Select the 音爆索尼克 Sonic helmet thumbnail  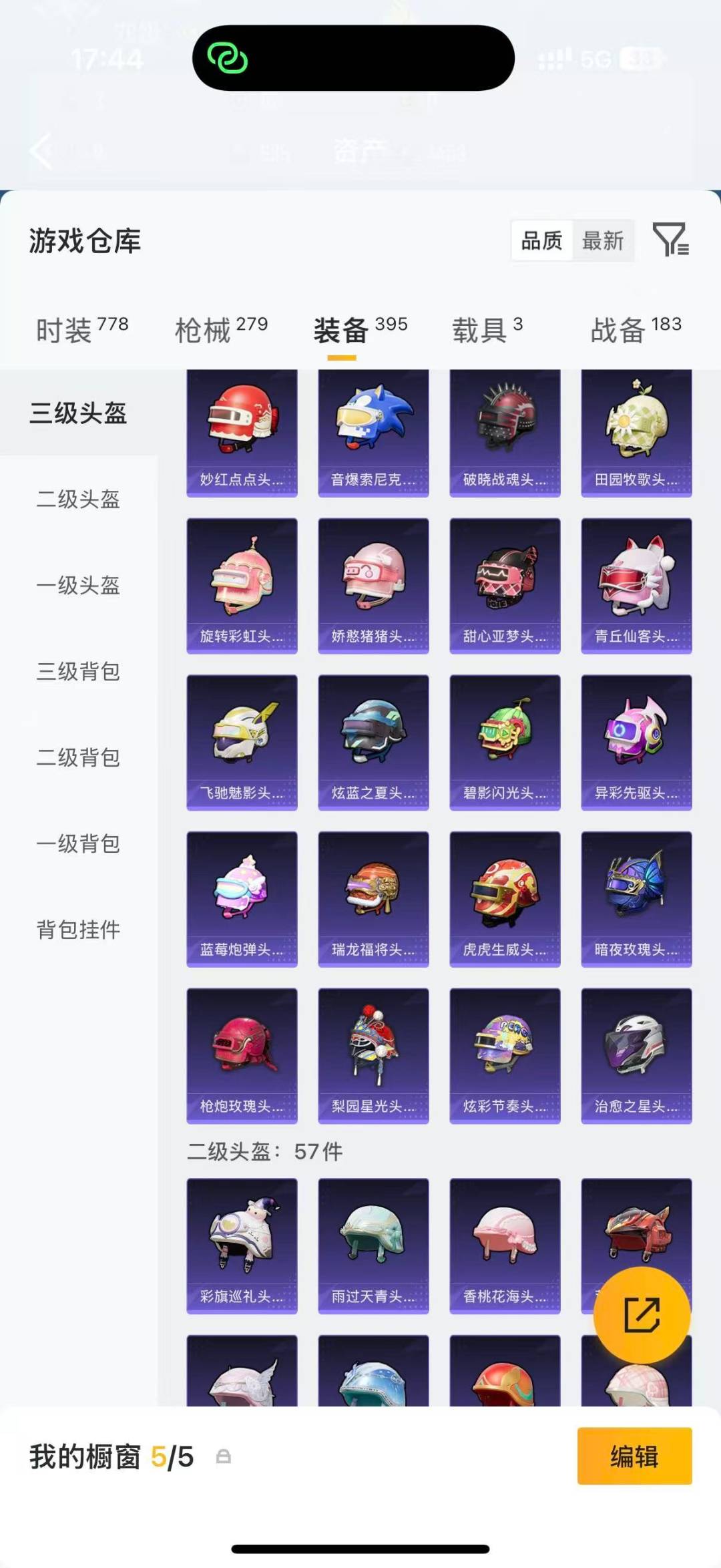point(373,431)
